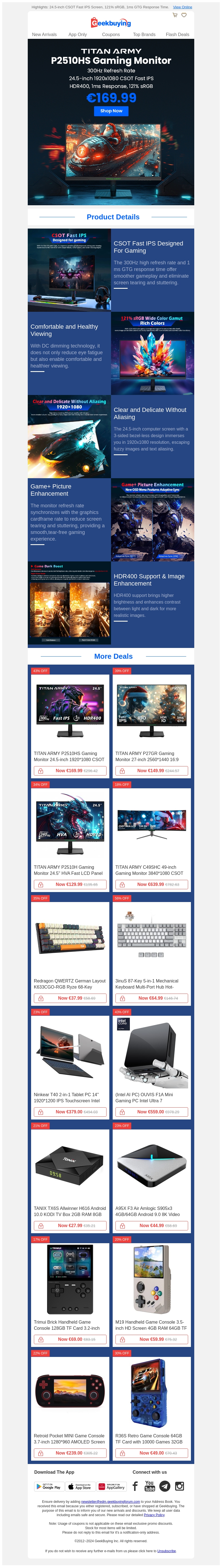
Task: Tap the Shop Now button
Action: pos(111,111)
